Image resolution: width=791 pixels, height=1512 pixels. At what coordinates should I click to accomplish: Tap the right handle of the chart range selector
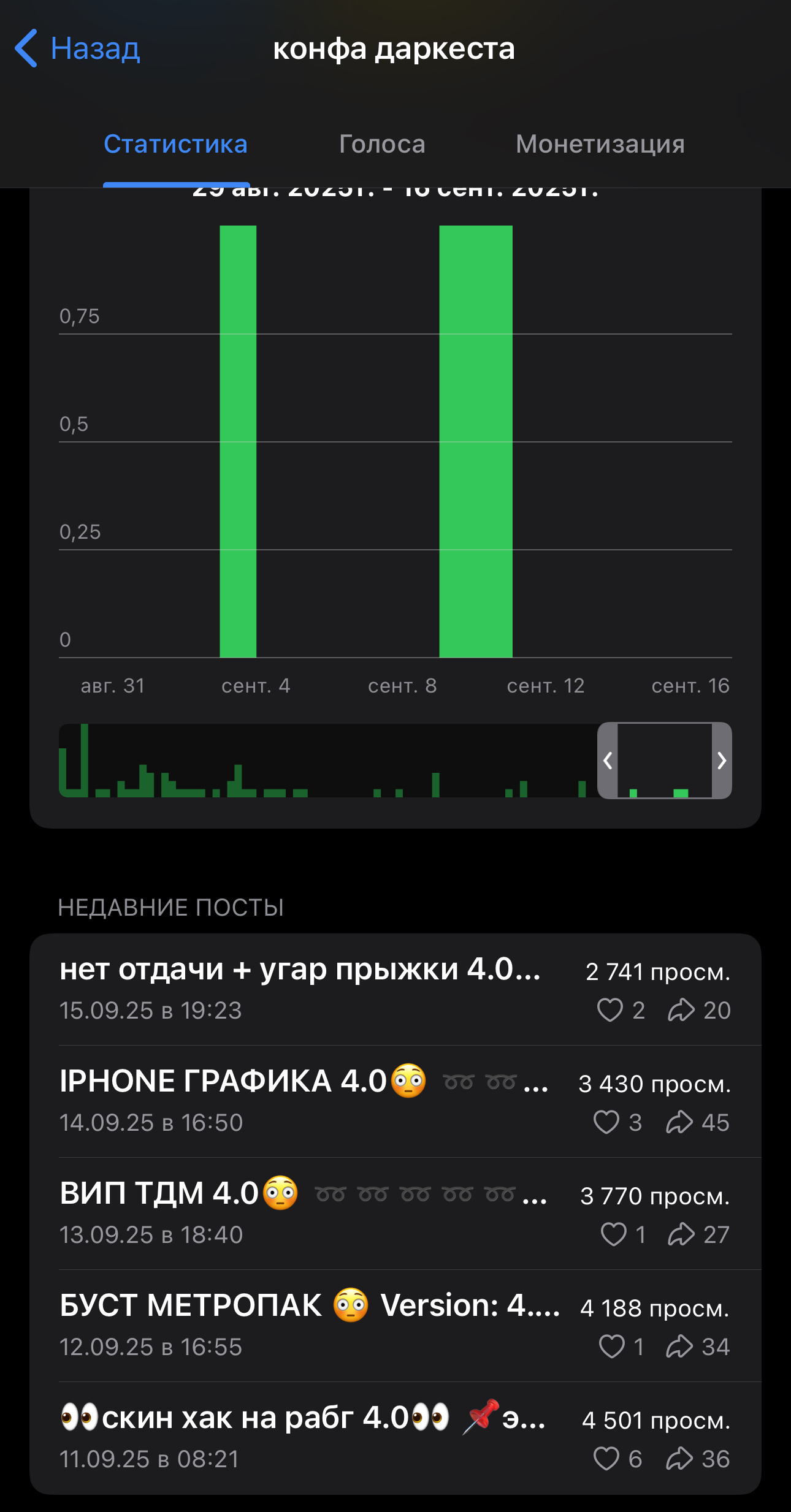pyautogui.click(x=722, y=761)
